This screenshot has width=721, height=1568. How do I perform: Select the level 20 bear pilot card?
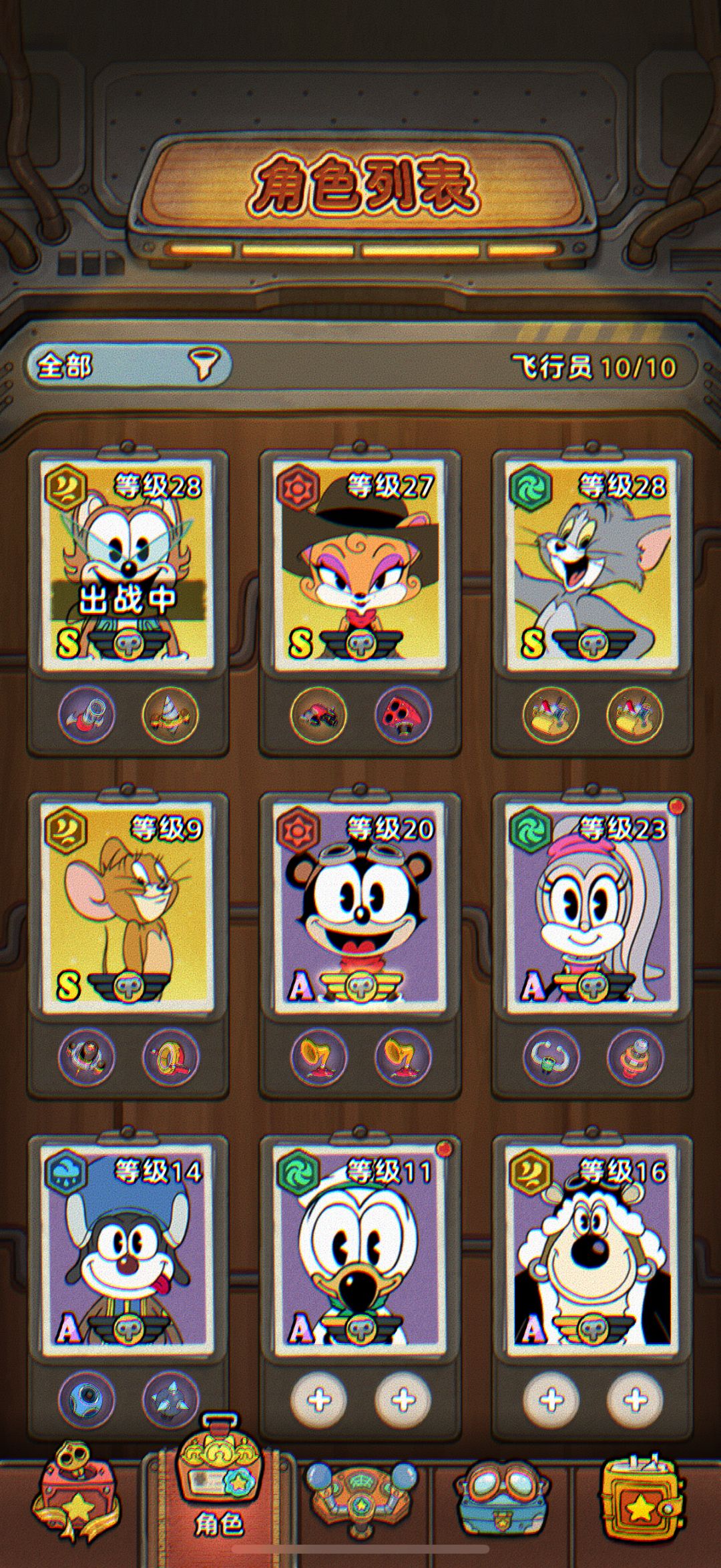pyautogui.click(x=360, y=905)
